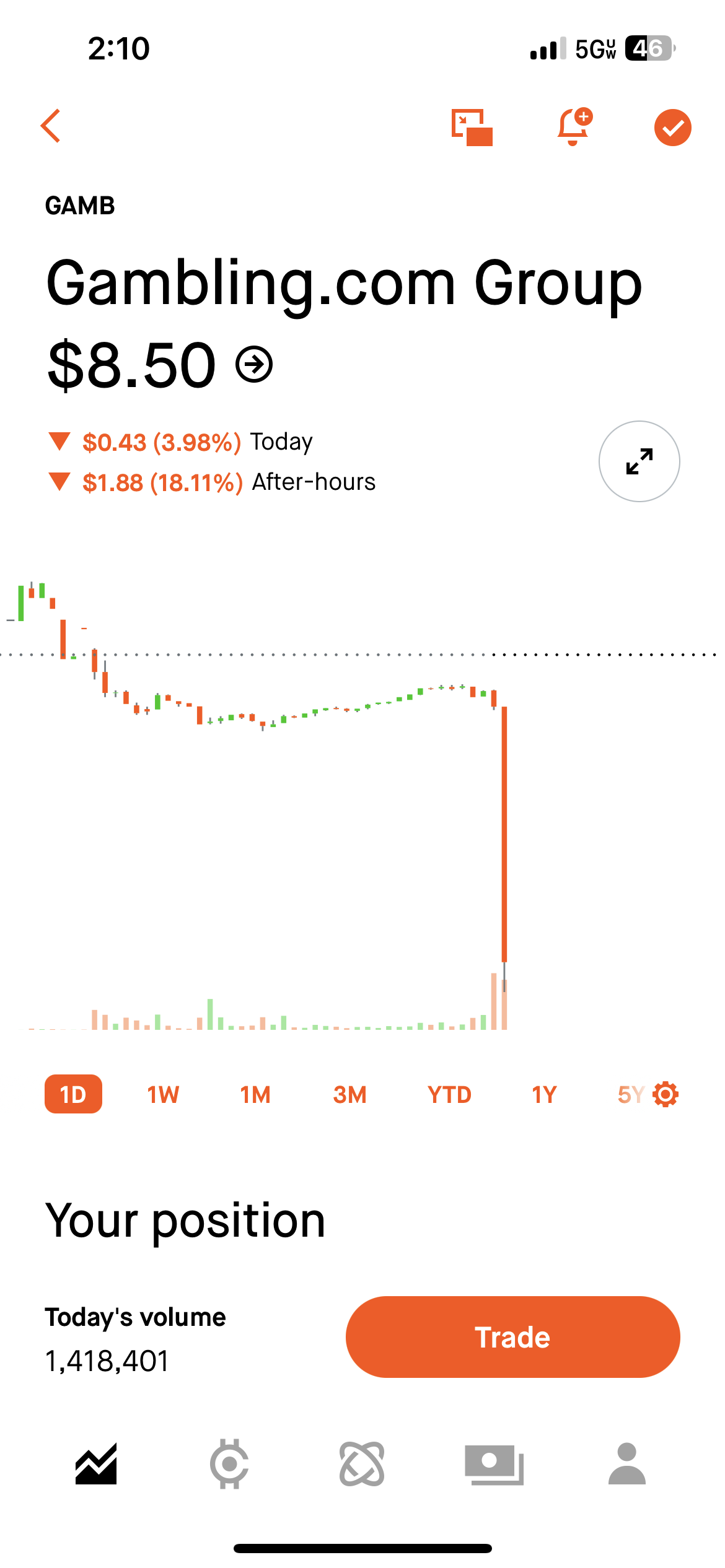Tap the Trade button
The height and width of the screenshot is (1568, 725).
[x=512, y=1337]
